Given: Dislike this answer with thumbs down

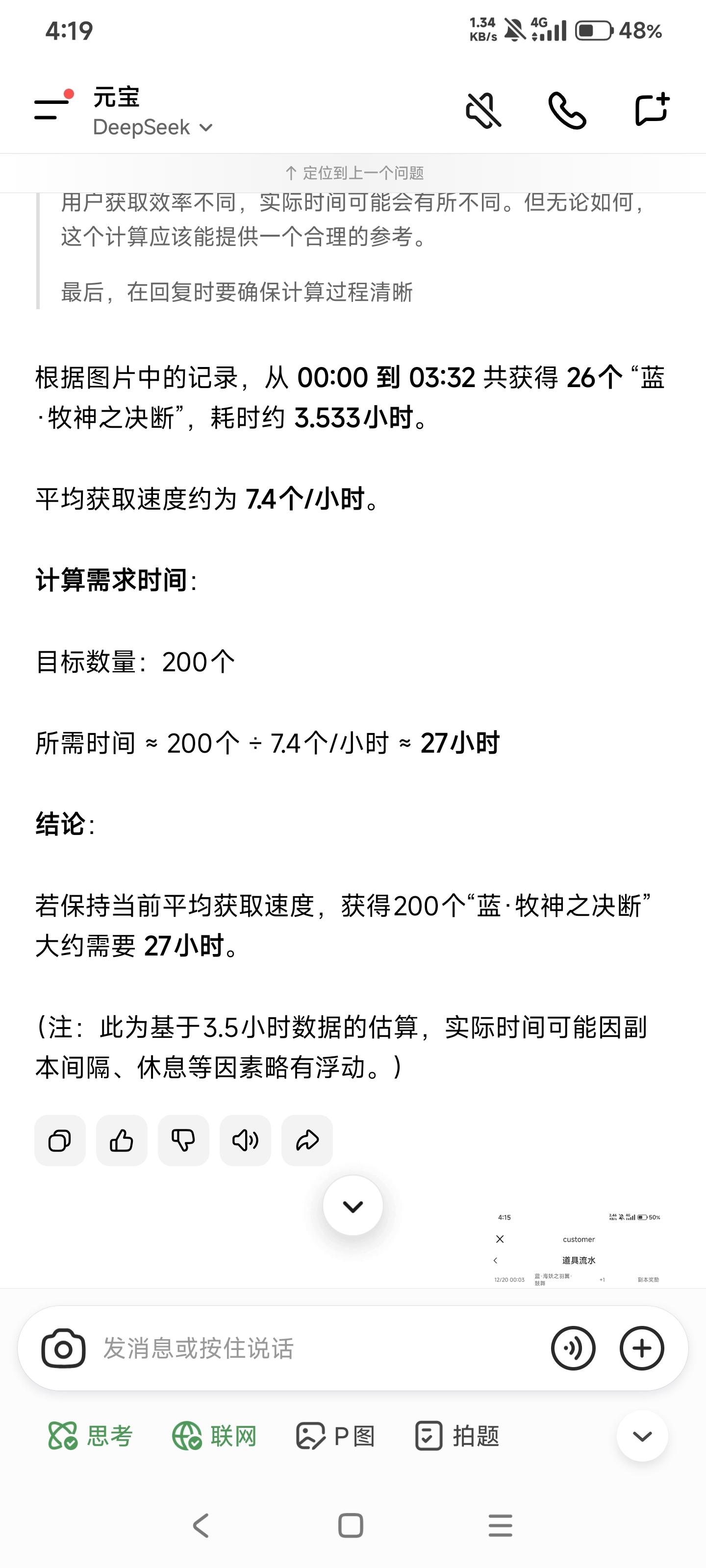Looking at the screenshot, I should pos(183,1140).
